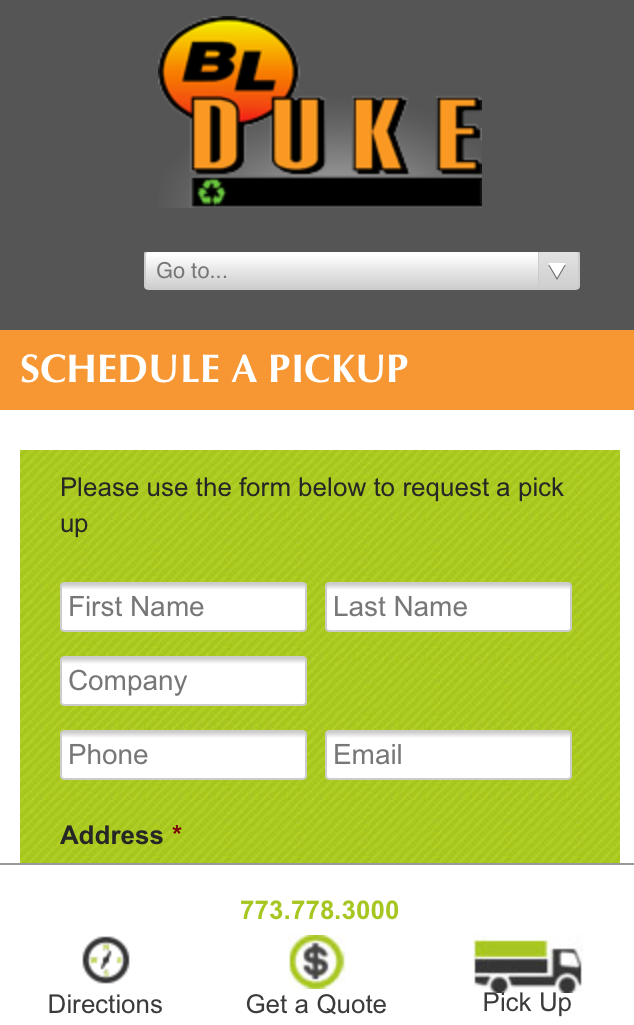Screen dimensions: 634x1025
Task: Select the Email input field
Action: pyautogui.click(x=448, y=754)
